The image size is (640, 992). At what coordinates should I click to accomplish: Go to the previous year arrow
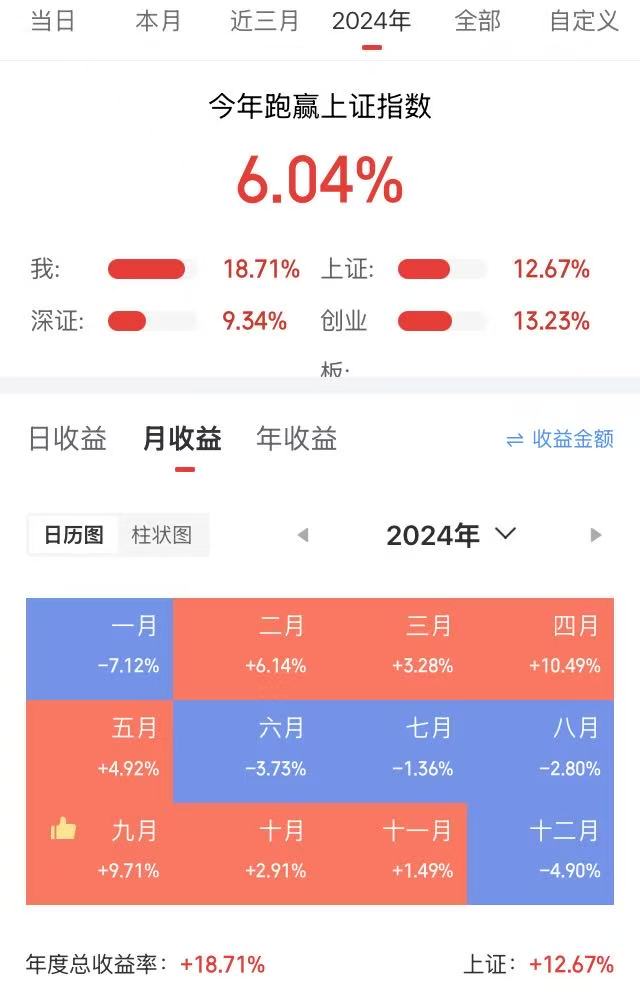[303, 535]
